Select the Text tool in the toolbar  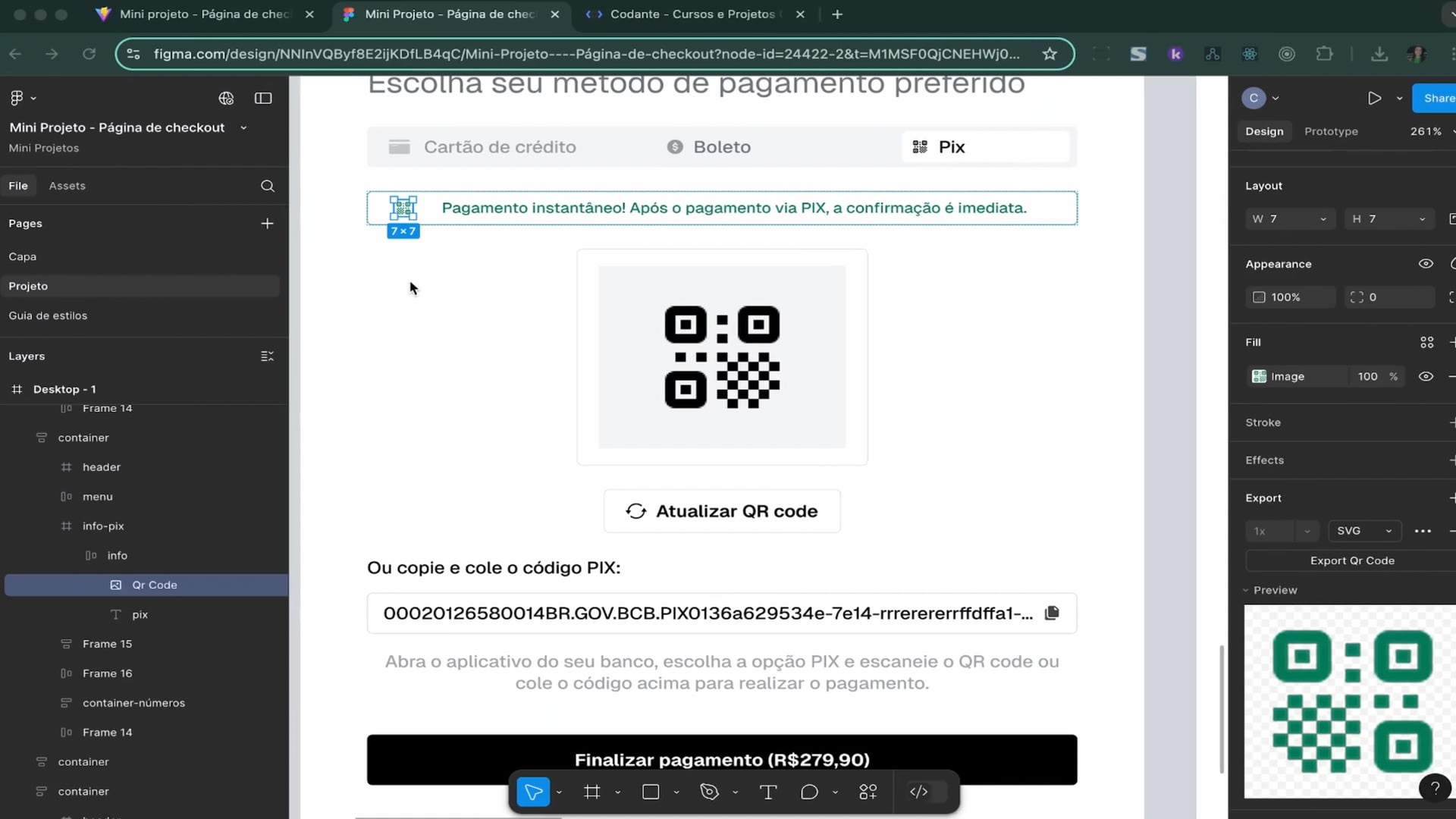coord(767,792)
